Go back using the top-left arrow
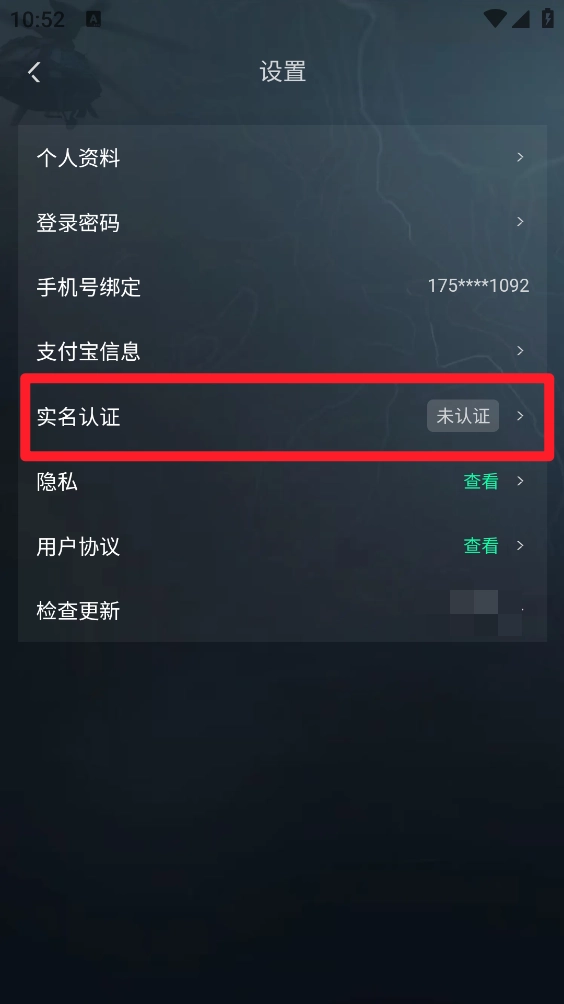This screenshot has height=1004, width=564. click(x=35, y=72)
